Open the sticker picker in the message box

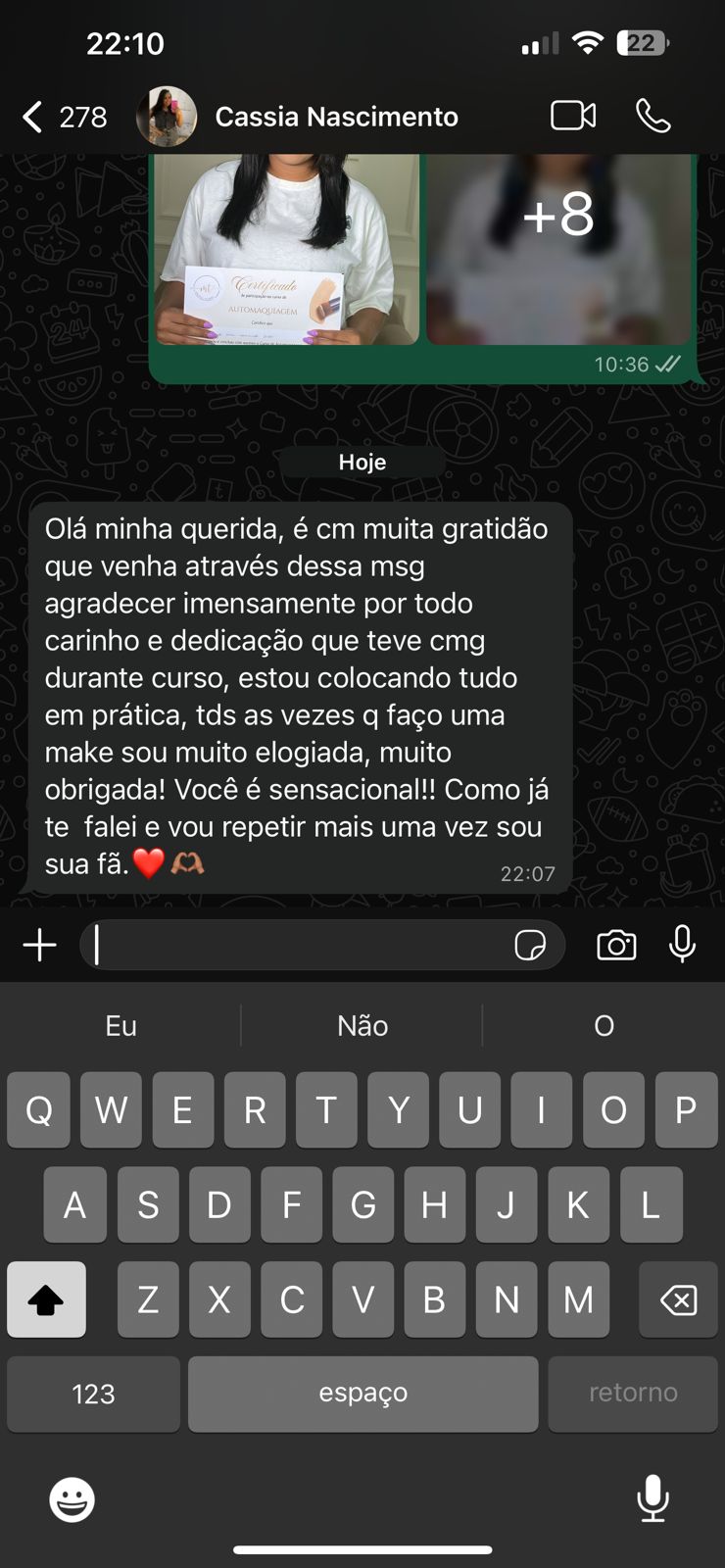pyautogui.click(x=530, y=946)
